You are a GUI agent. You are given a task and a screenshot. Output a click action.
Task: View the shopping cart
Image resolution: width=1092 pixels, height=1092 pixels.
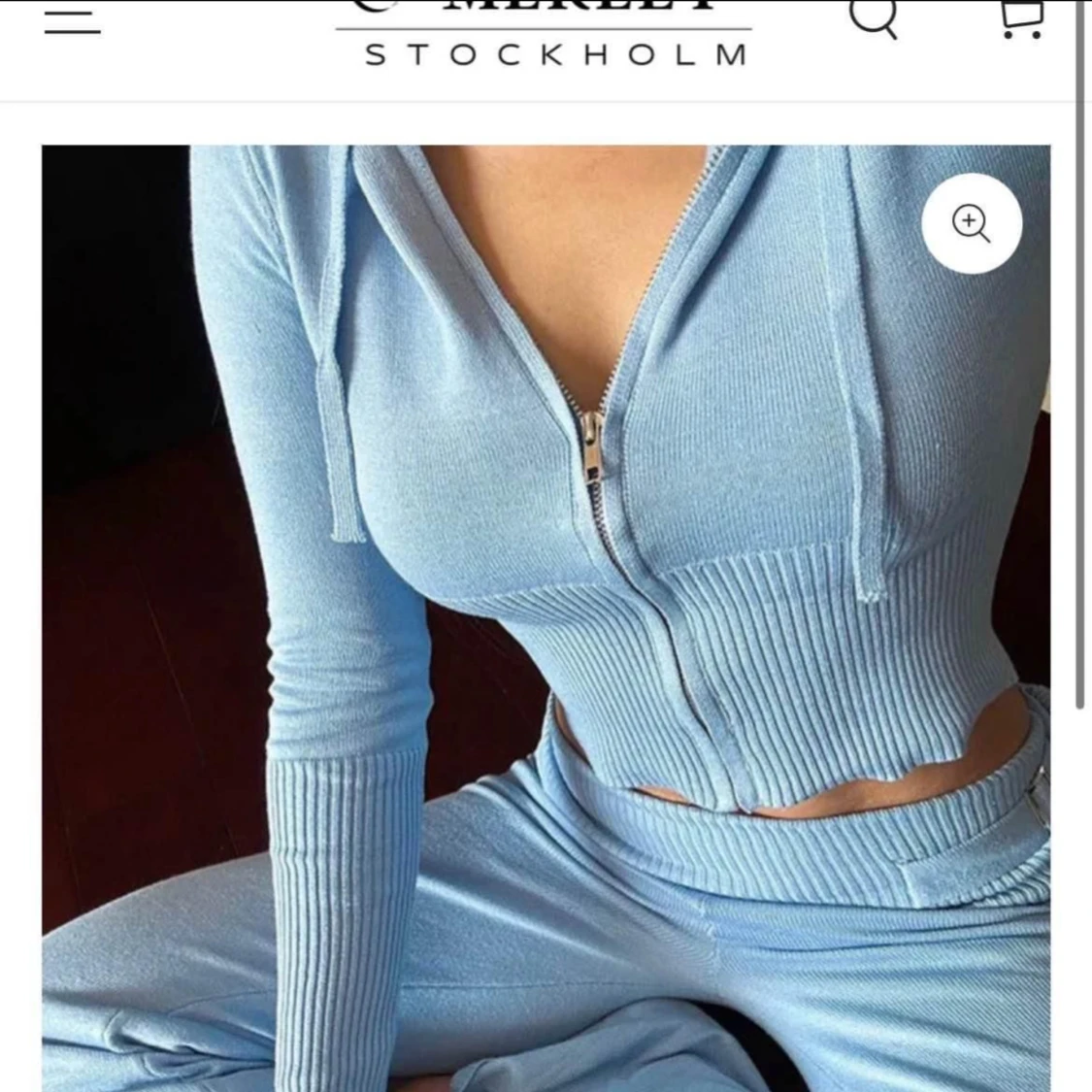[1021, 17]
